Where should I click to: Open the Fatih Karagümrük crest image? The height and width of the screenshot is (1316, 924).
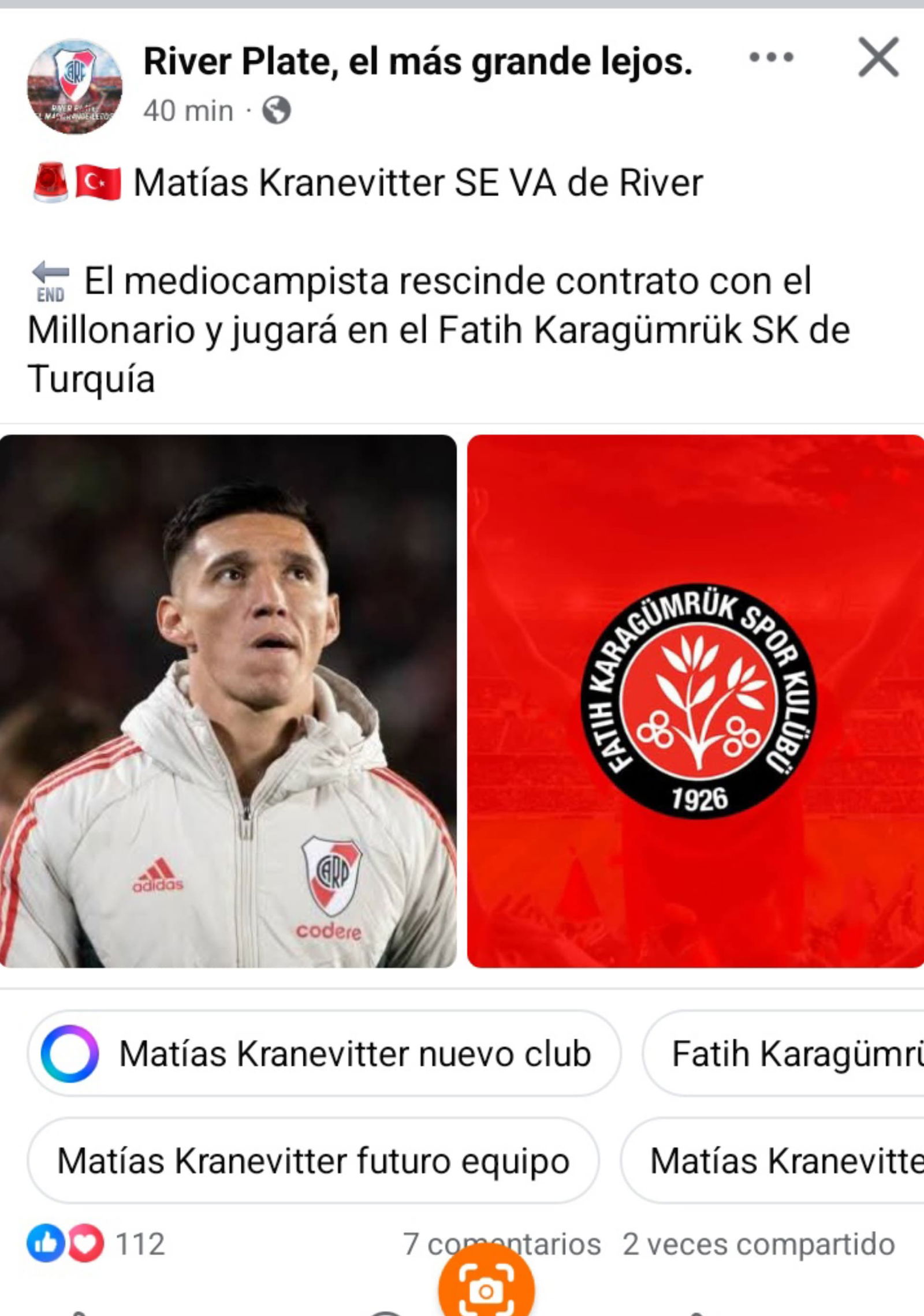point(695,701)
